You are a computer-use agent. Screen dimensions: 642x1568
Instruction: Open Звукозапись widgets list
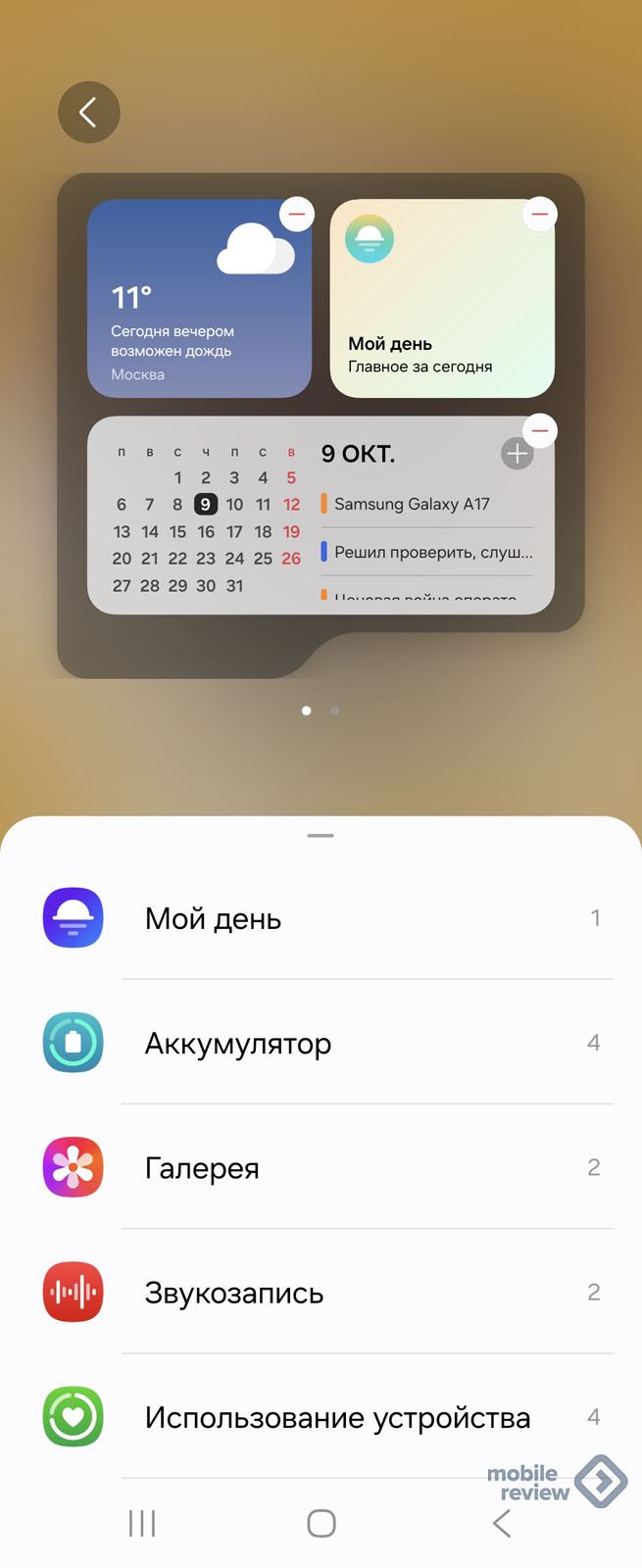[x=321, y=1293]
